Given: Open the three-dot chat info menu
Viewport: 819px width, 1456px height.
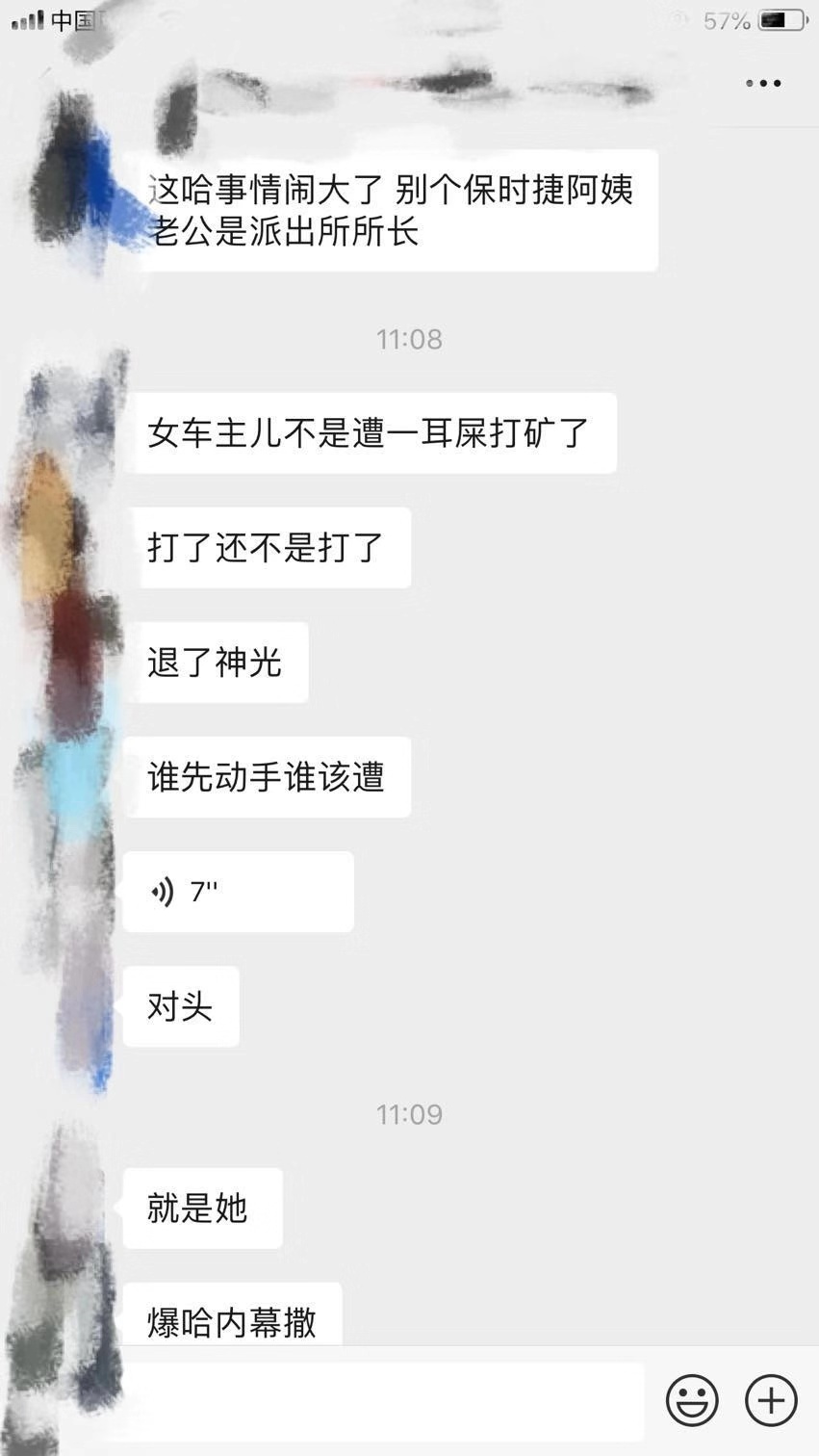Looking at the screenshot, I should pos(763,84).
